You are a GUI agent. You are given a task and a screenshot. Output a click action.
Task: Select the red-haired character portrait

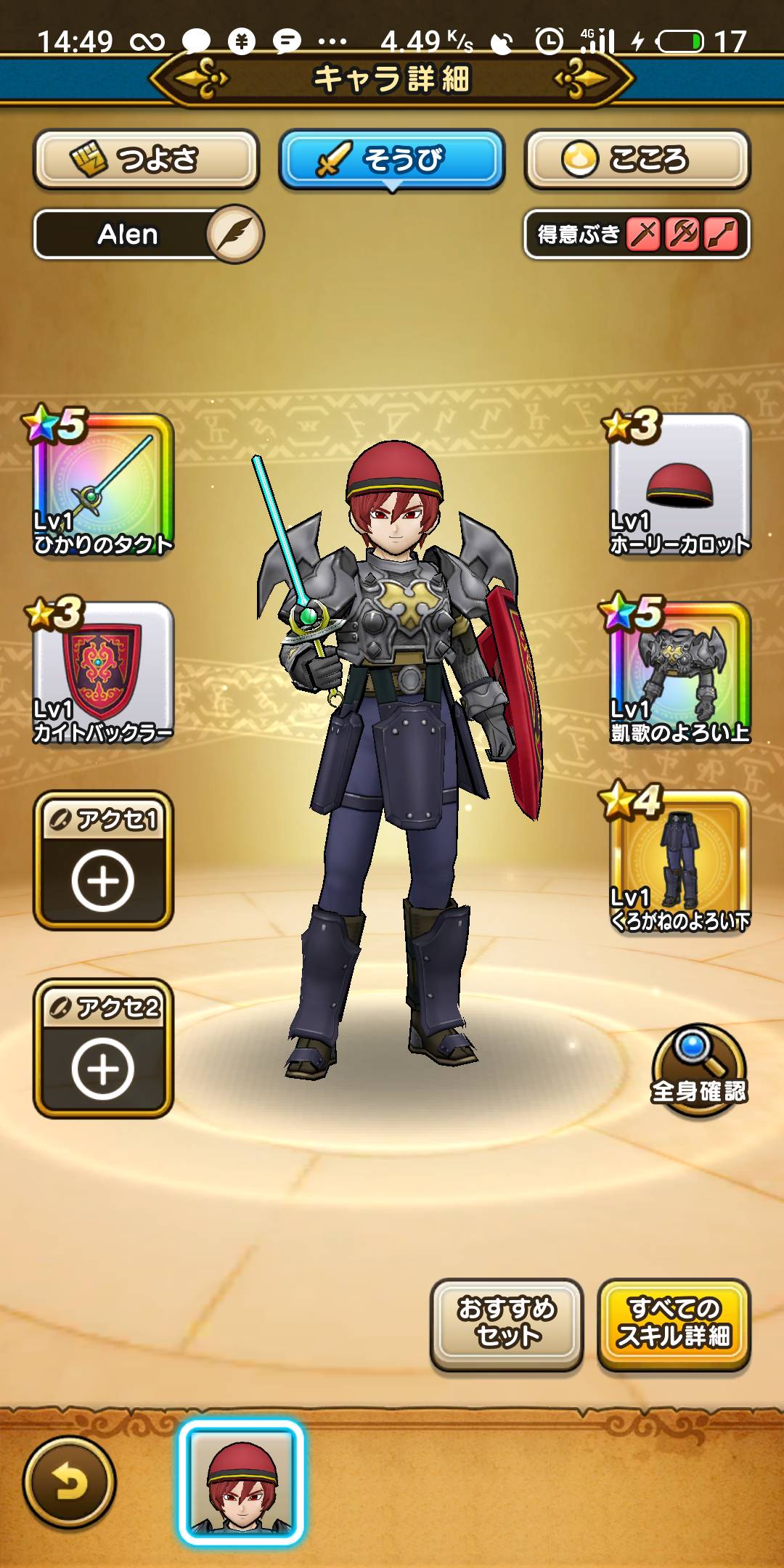click(x=241, y=1481)
